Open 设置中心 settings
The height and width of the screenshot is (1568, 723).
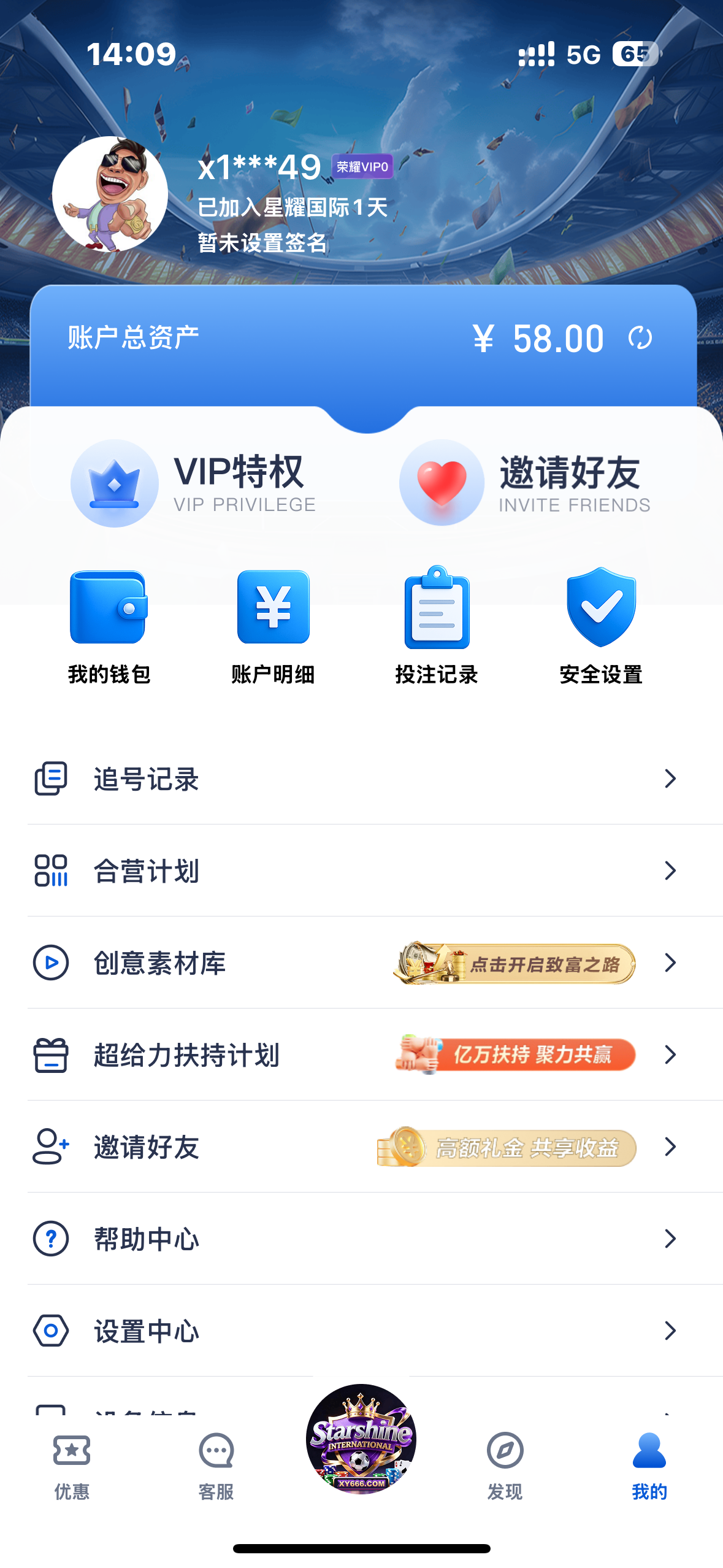pos(361,1331)
